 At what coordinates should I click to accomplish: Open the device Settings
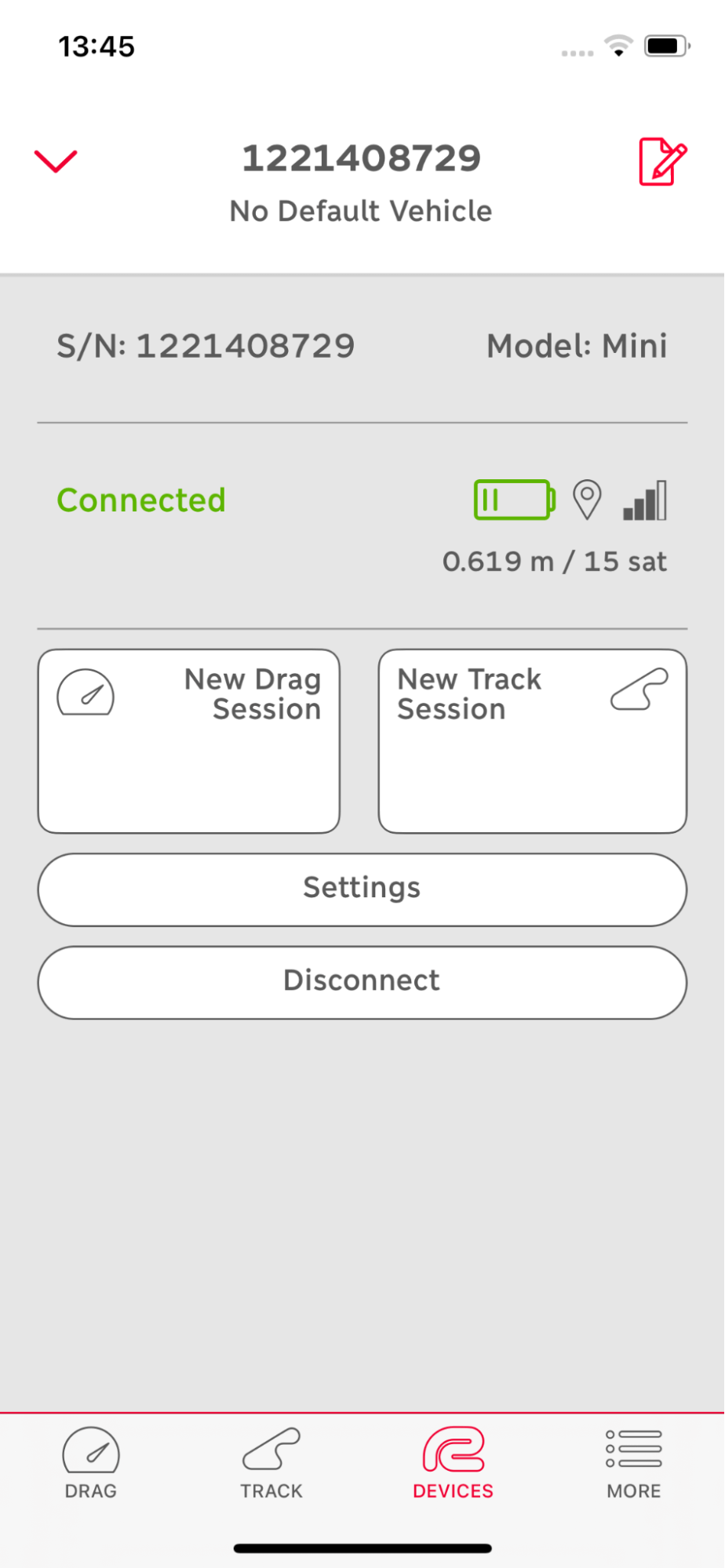point(362,890)
